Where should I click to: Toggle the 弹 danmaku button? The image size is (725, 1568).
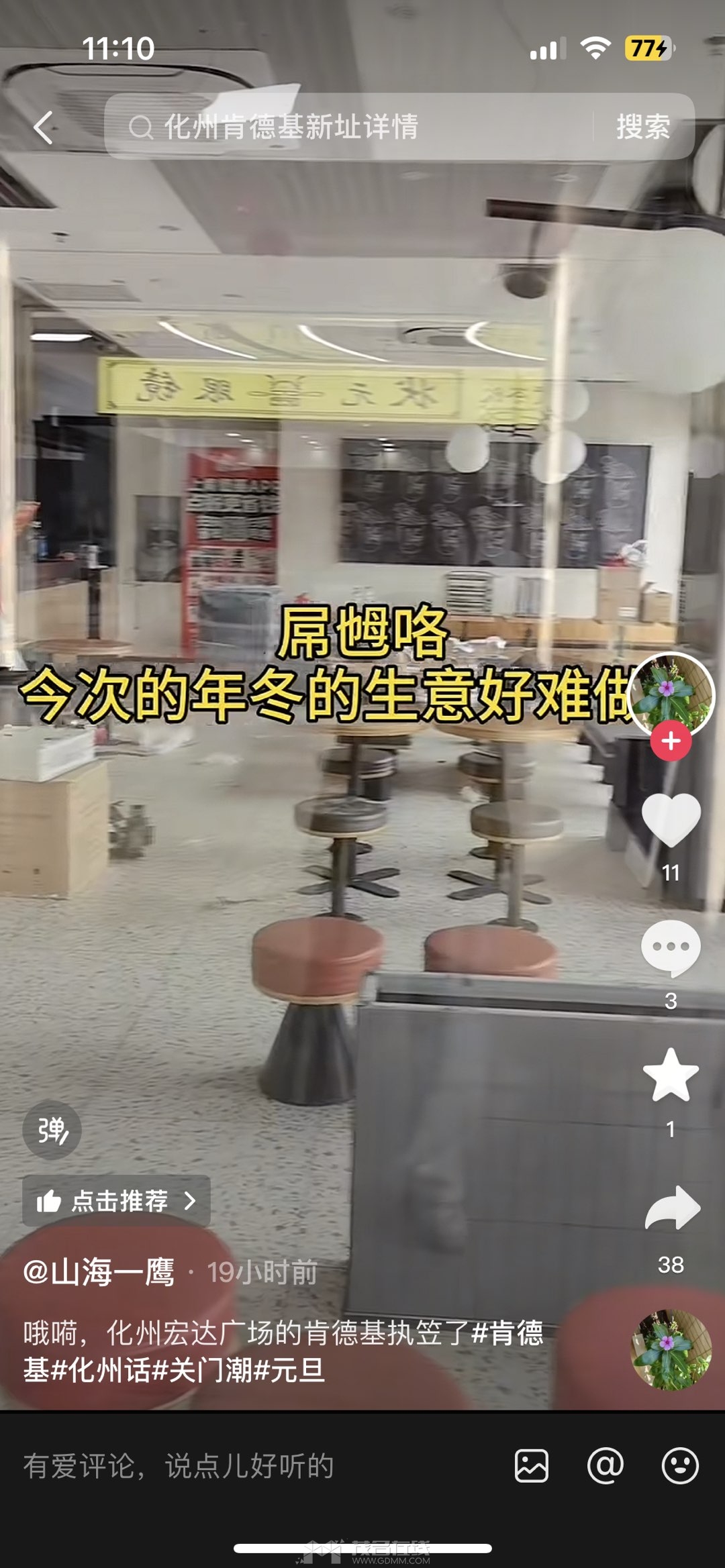coord(52,1130)
